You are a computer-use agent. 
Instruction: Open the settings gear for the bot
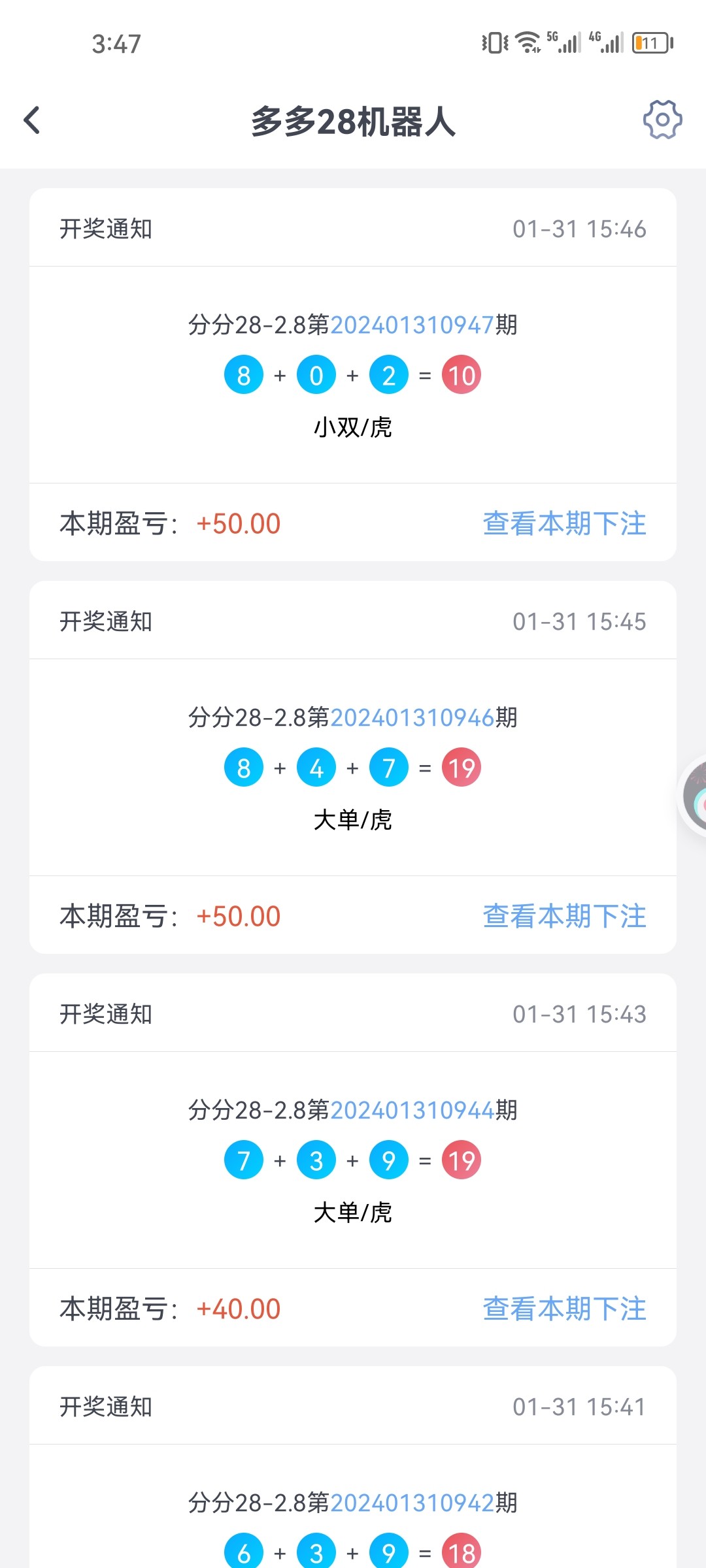(x=662, y=120)
